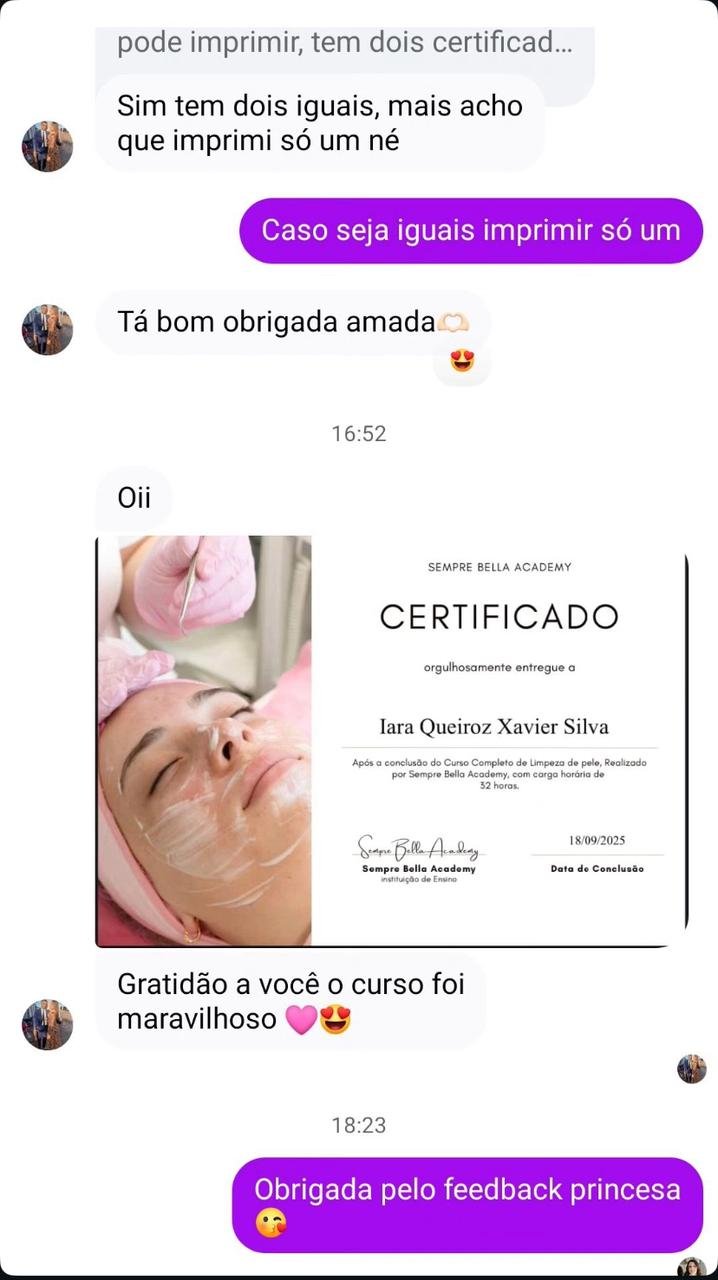Screen dimensions: 718x1280
Task: Open sender's avatar beside 'Sim tem dois iguais'
Action: tap(47, 147)
